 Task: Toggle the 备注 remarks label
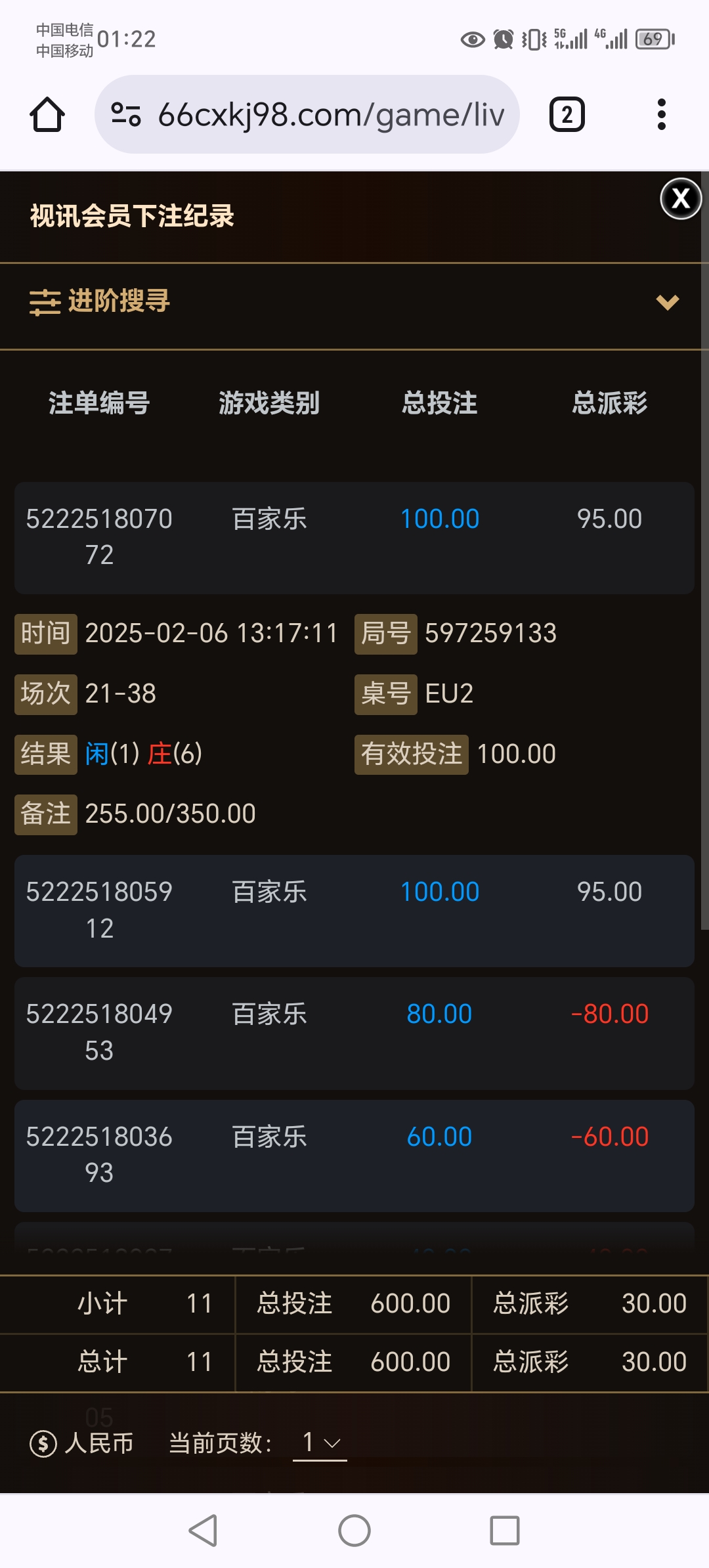[44, 813]
